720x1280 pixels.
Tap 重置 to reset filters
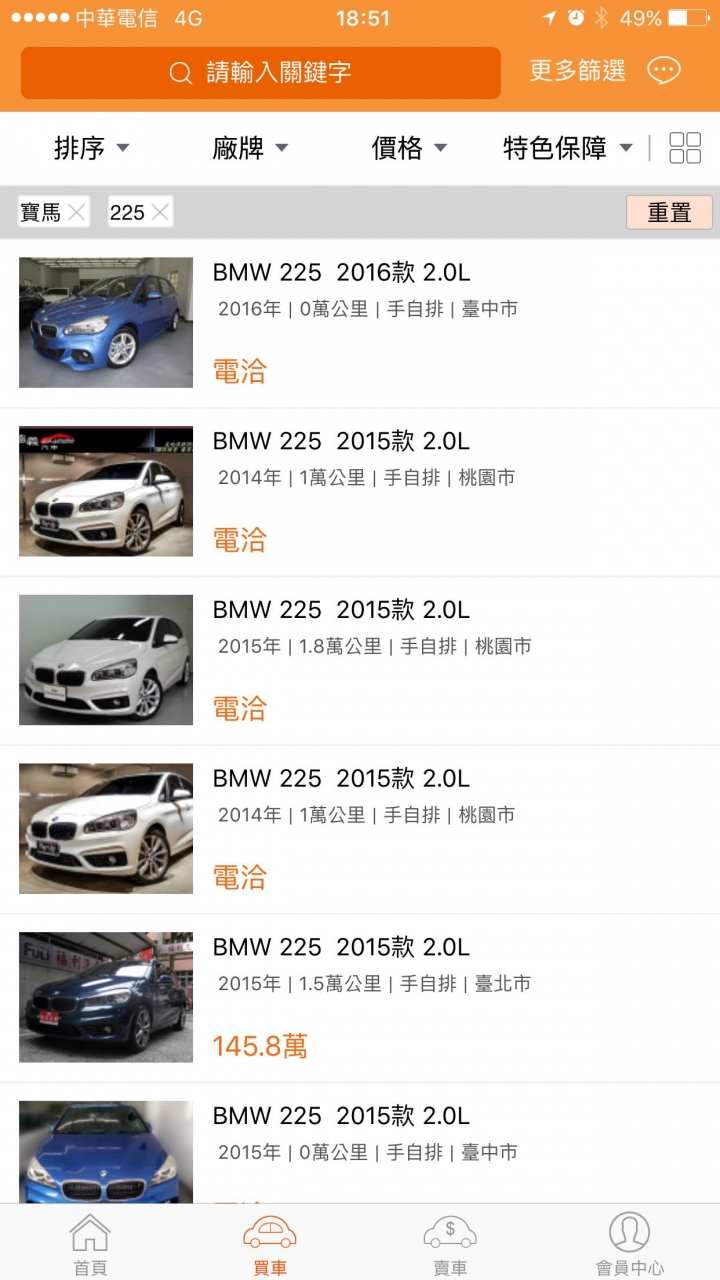(x=669, y=212)
